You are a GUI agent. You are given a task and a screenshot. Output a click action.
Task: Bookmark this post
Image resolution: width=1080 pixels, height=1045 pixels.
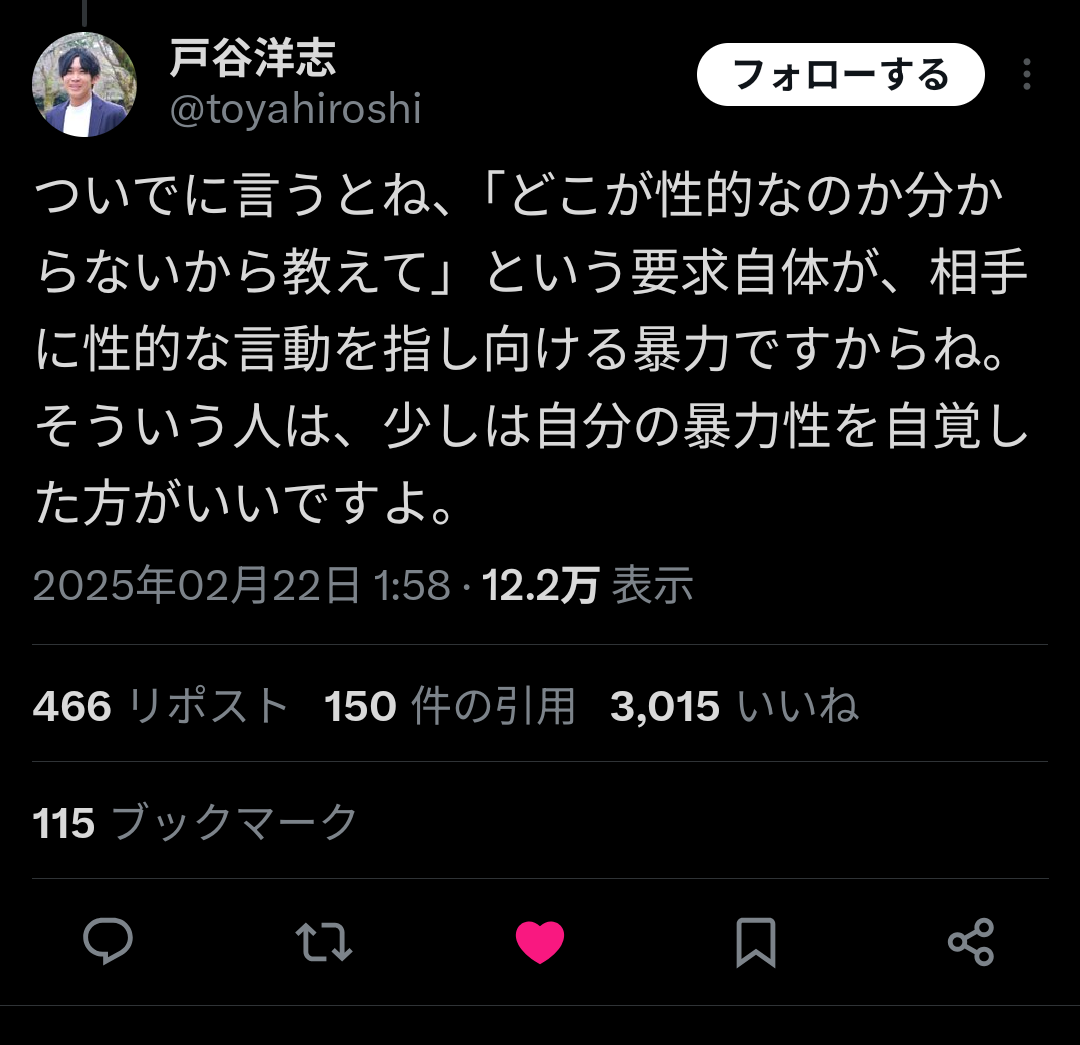point(755,942)
